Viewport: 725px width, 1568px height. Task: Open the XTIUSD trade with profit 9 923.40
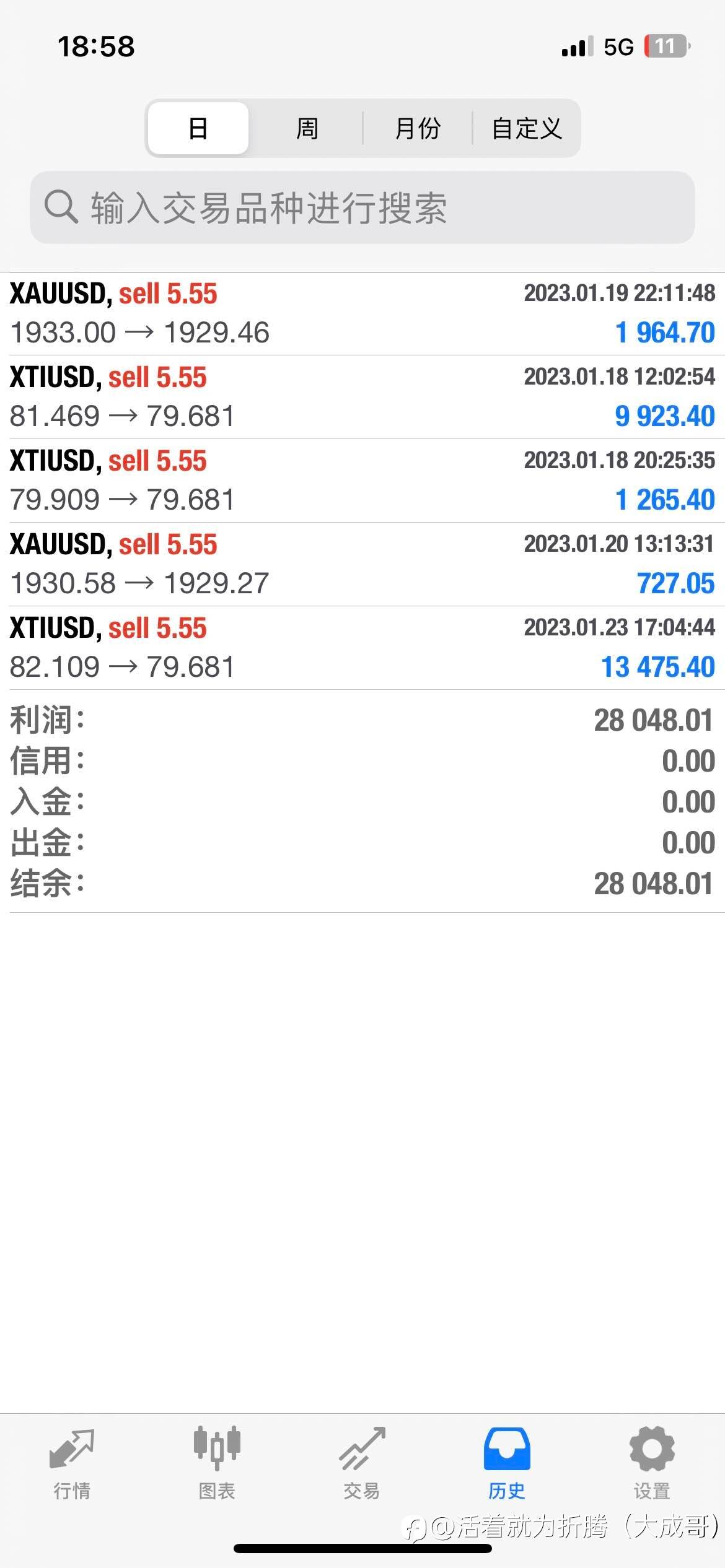coord(362,398)
